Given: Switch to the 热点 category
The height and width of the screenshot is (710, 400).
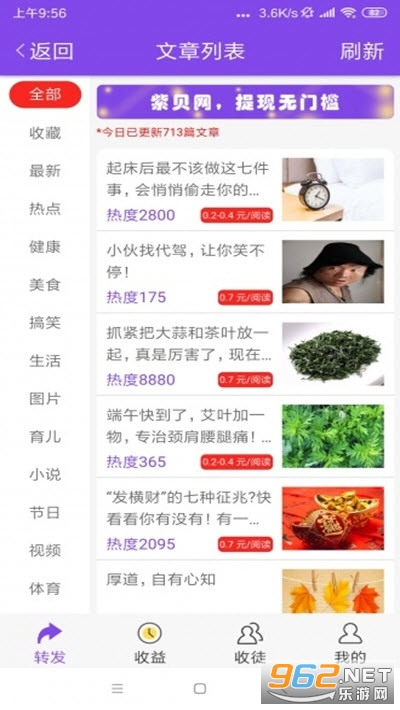Looking at the screenshot, I should (45, 209).
